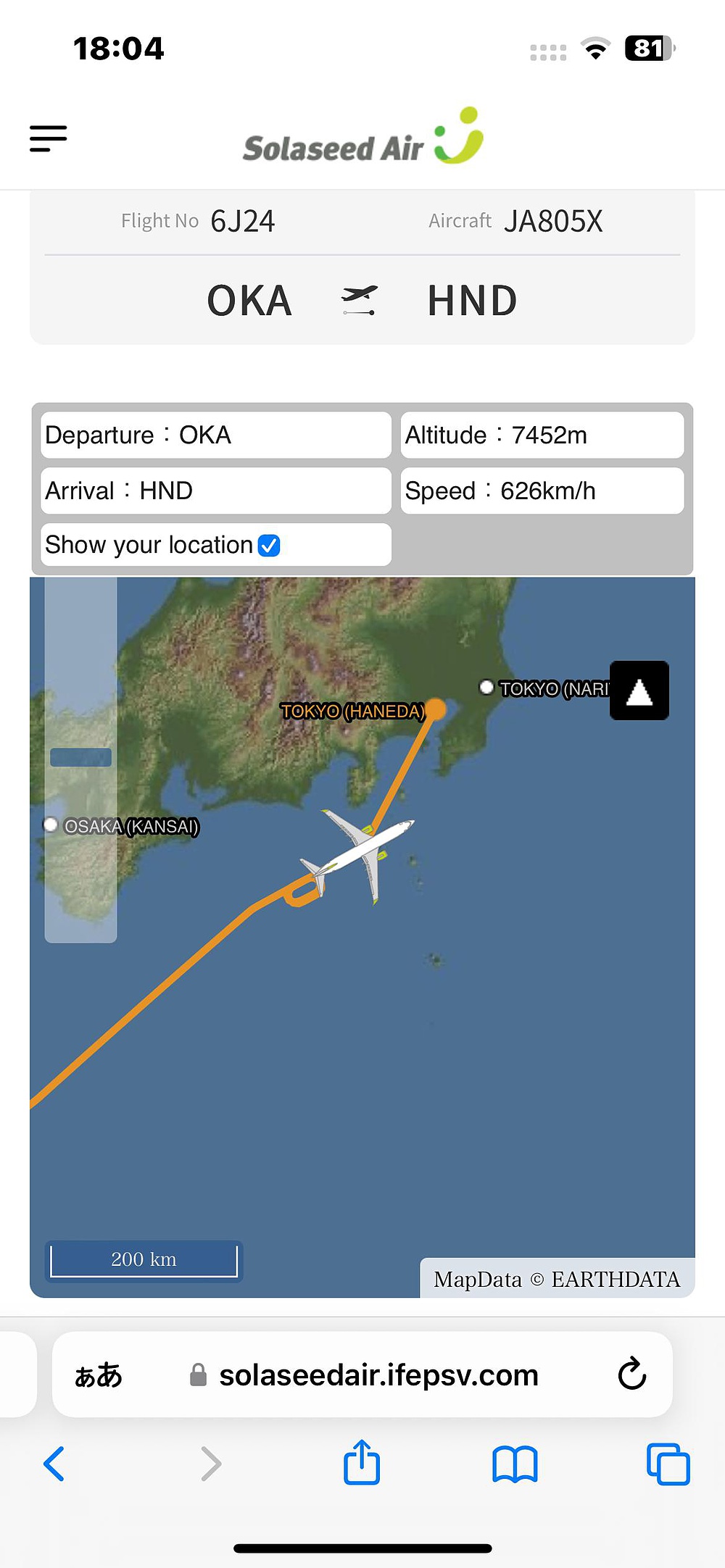725x1568 pixels.
Task: Open Safari bookmarks
Action: coord(515,1464)
